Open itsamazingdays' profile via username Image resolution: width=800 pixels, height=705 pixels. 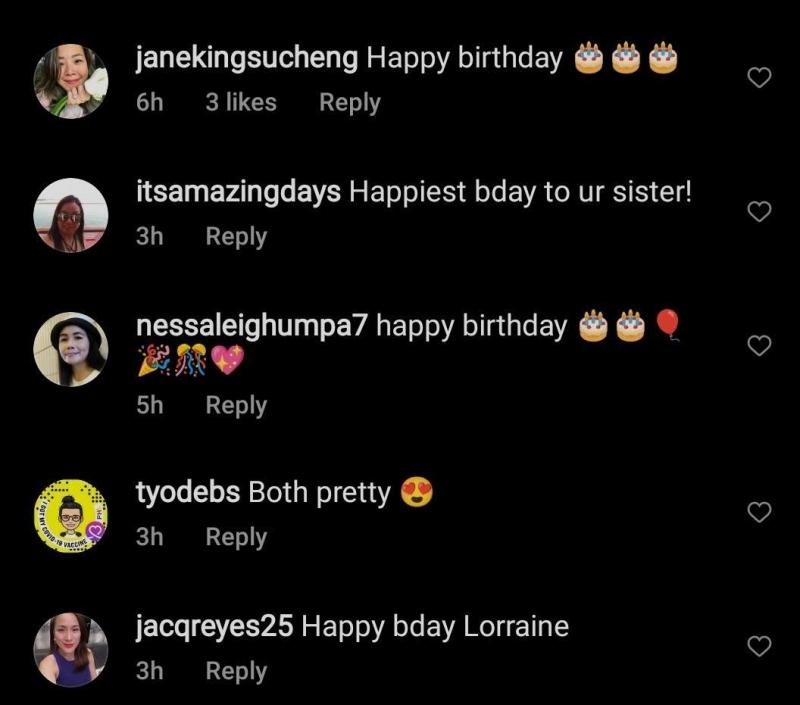click(x=238, y=193)
